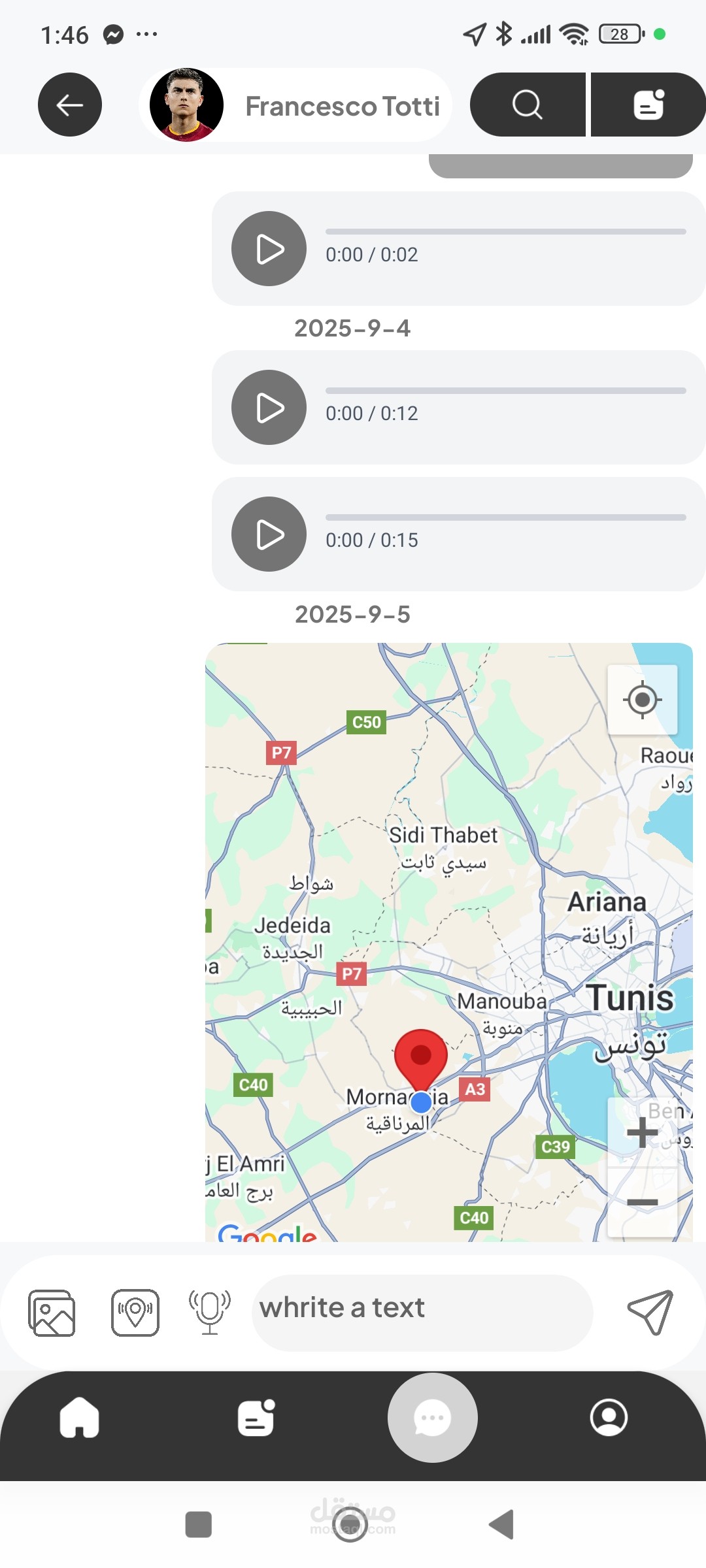
Task: Play the 0:15 voice message
Action: click(269, 534)
